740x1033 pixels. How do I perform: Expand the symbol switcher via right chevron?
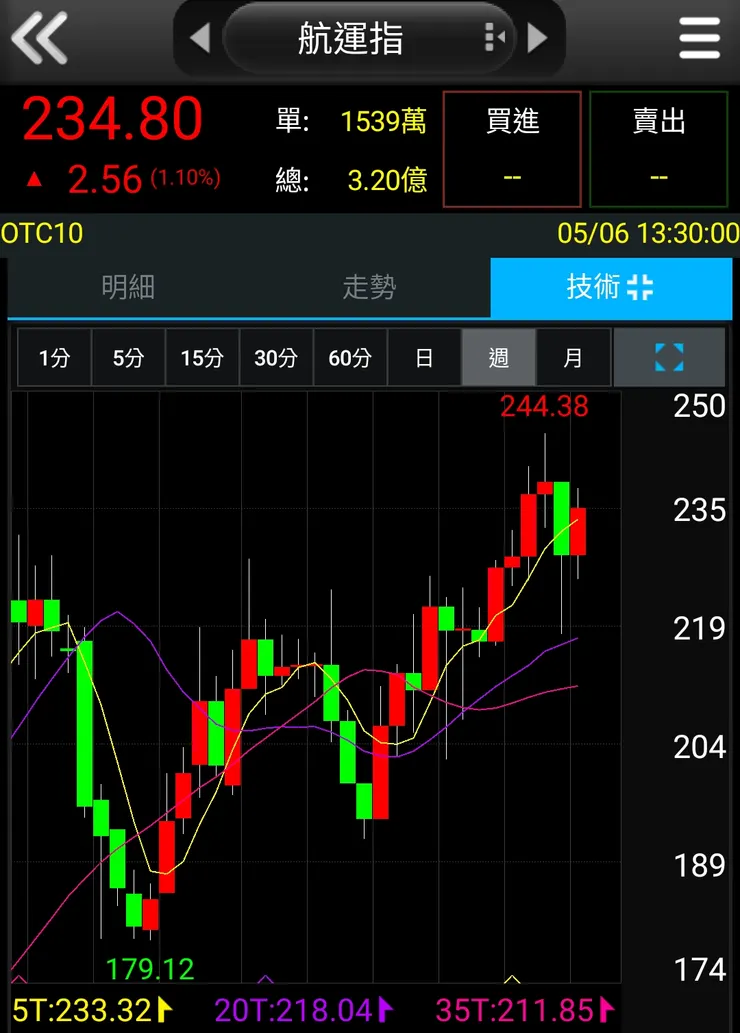(536, 38)
